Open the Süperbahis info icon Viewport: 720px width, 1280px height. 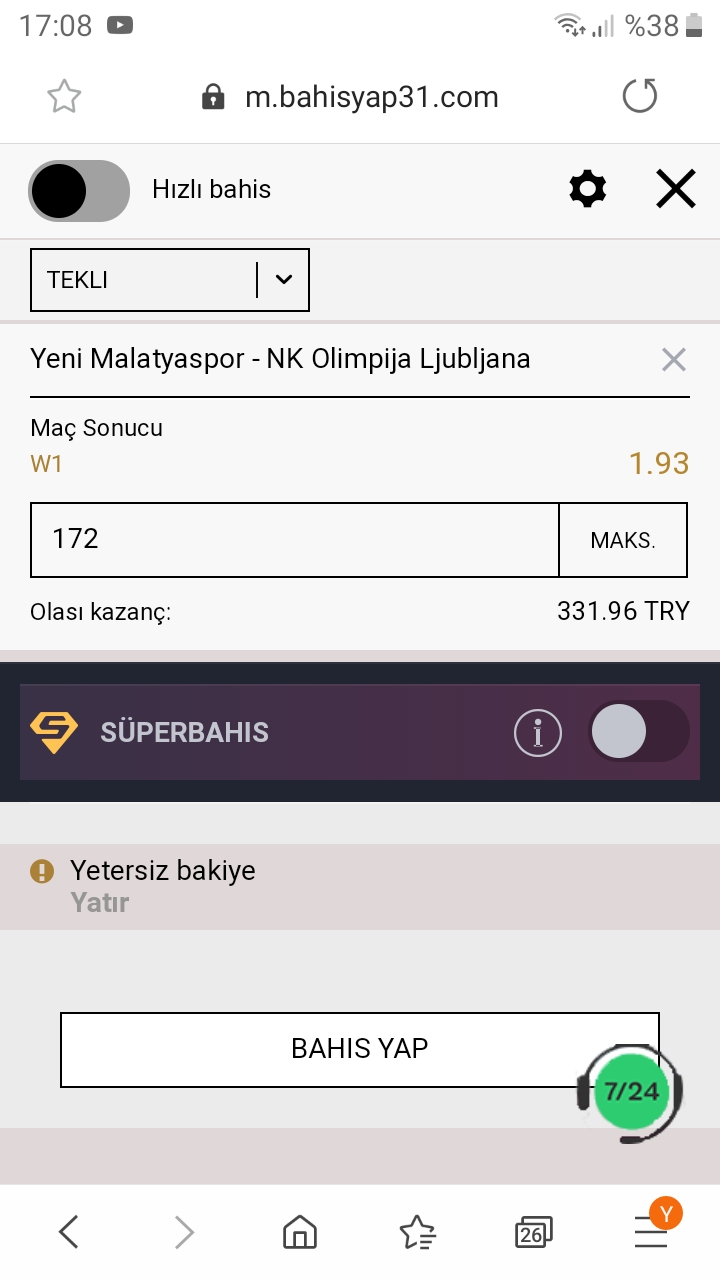(x=538, y=733)
